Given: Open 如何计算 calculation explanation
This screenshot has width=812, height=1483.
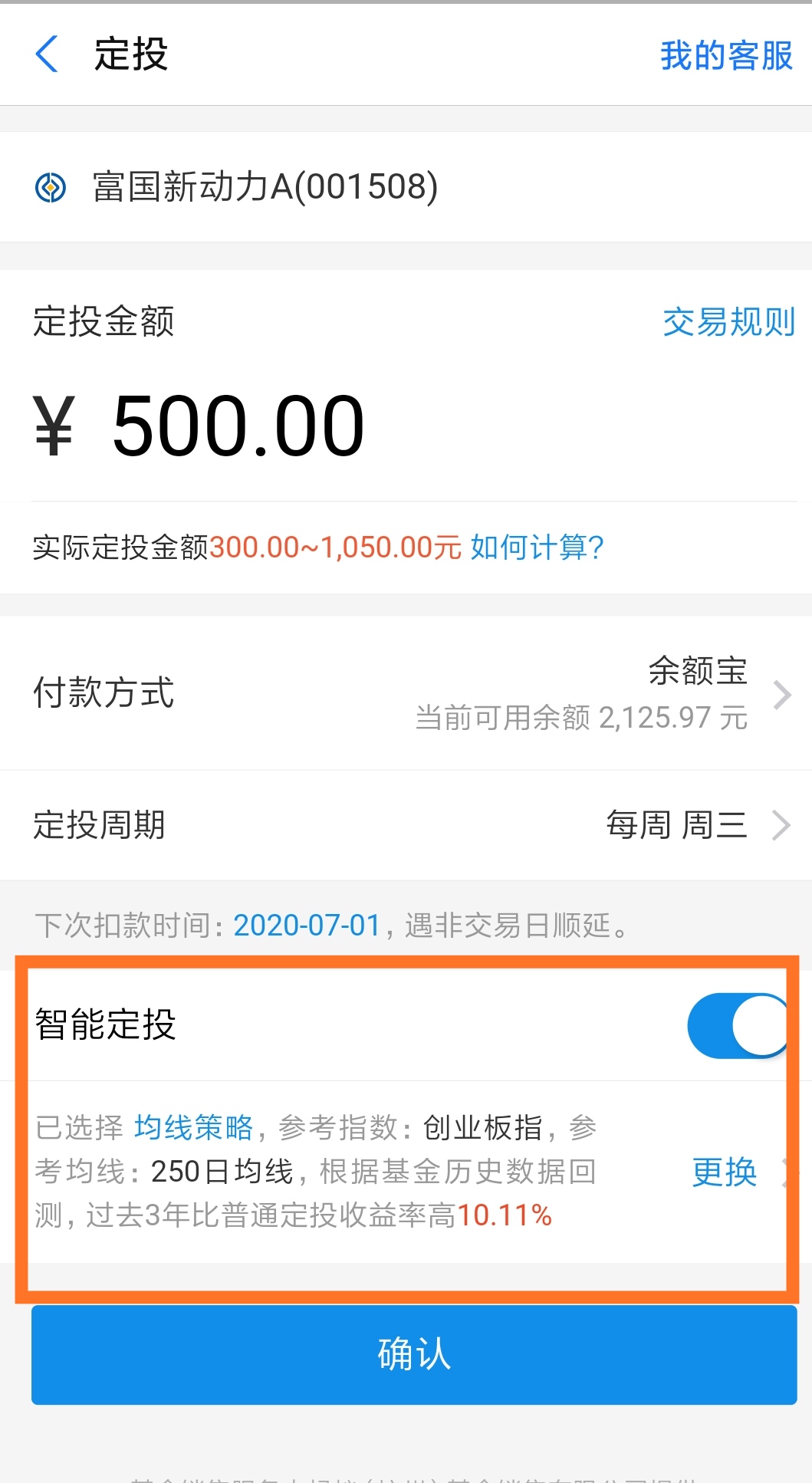Looking at the screenshot, I should pos(536,547).
